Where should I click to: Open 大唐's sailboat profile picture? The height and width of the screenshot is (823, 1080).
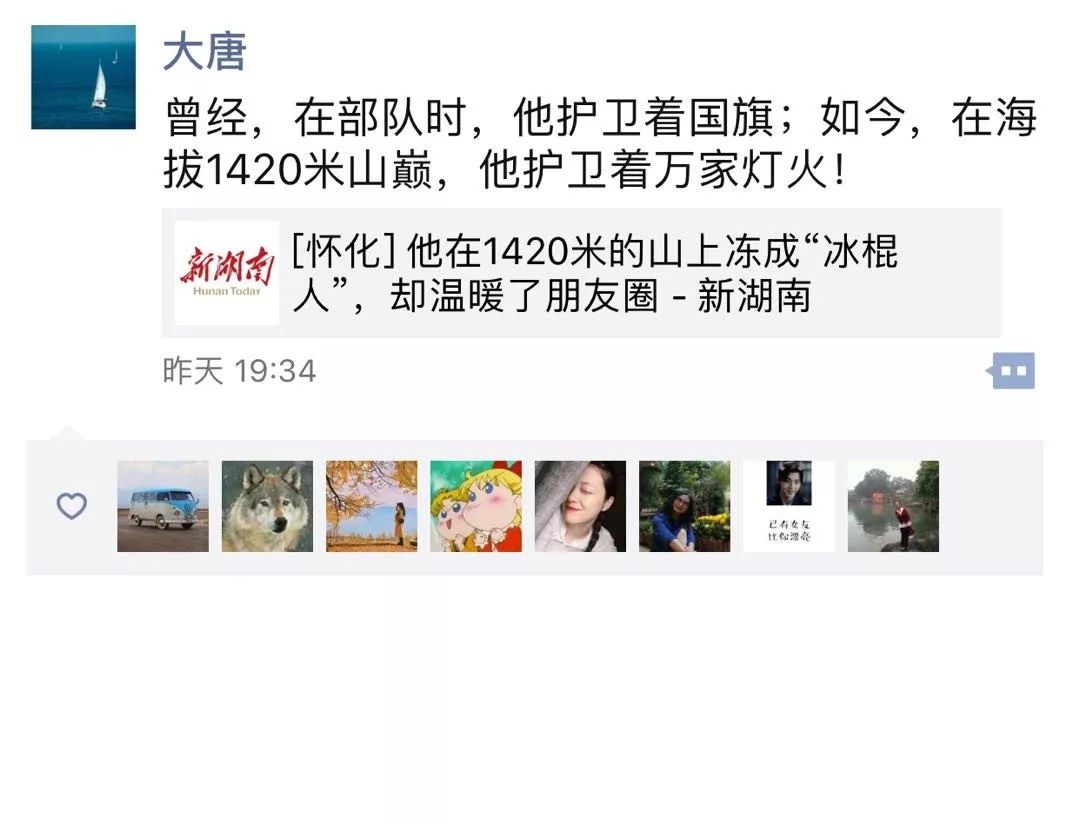[83, 78]
